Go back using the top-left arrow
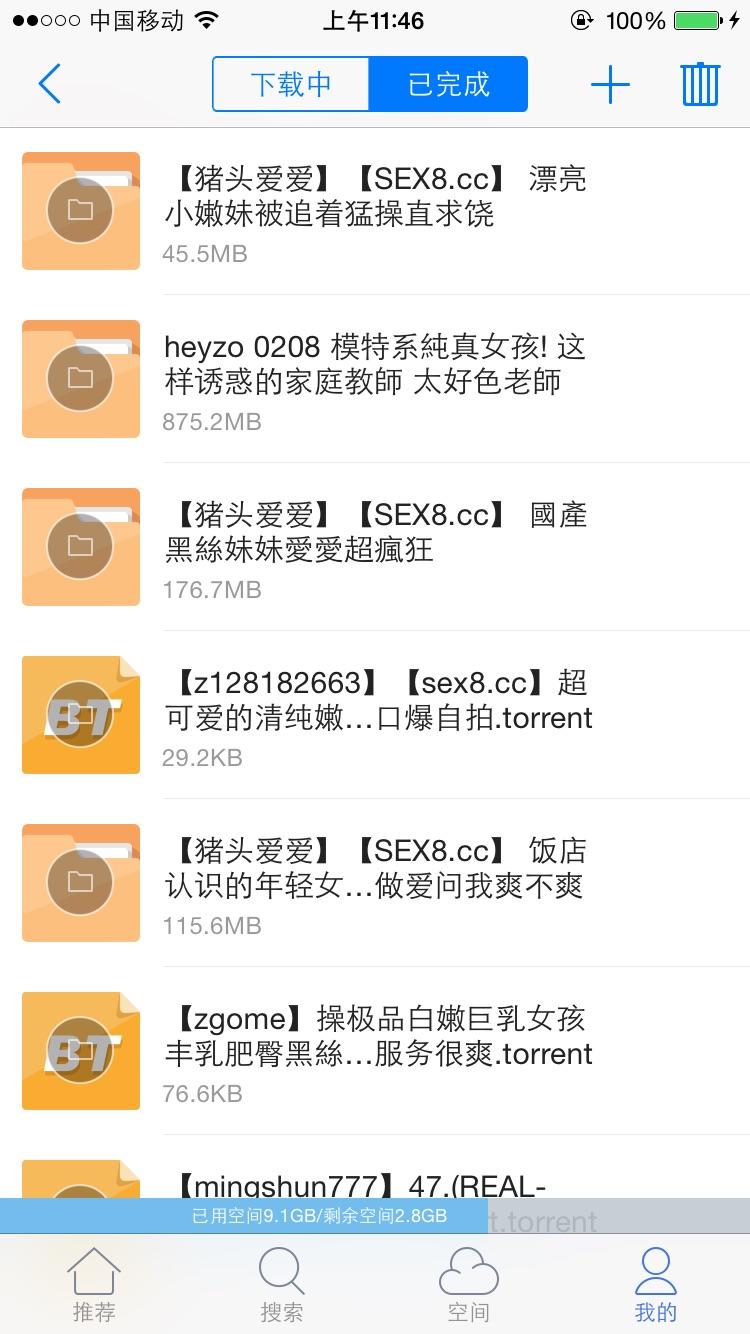 pyautogui.click(x=50, y=84)
